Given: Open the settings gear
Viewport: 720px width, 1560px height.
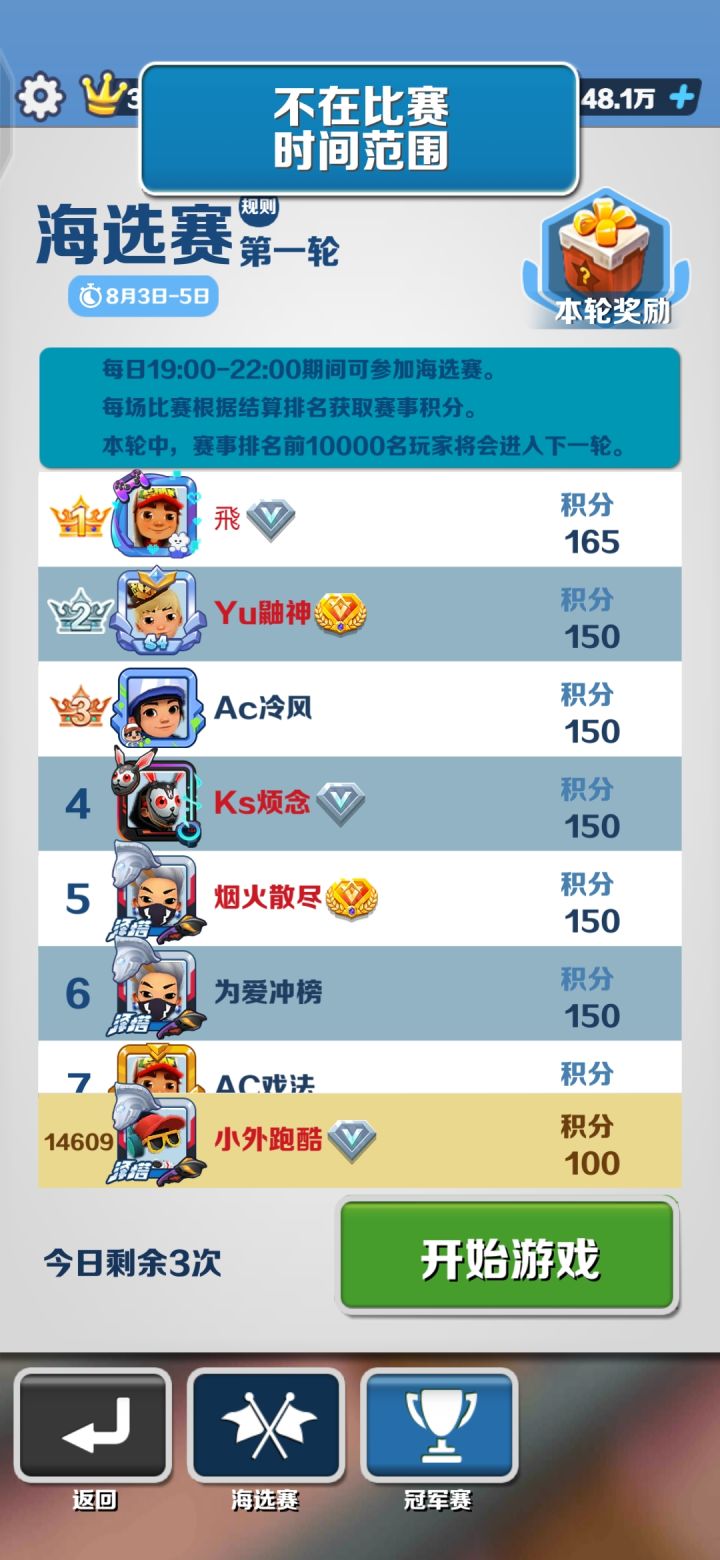Looking at the screenshot, I should click(41, 96).
